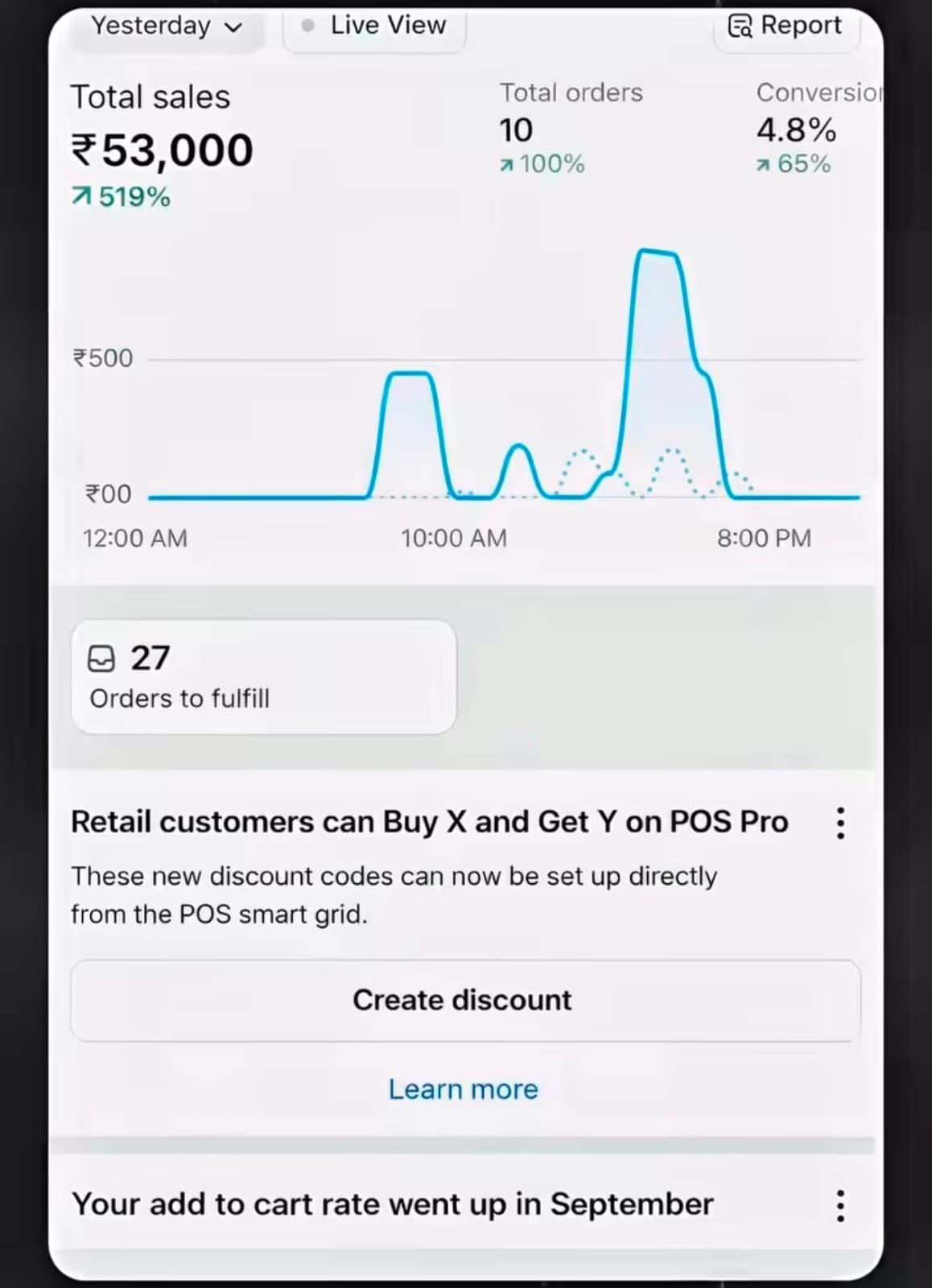The height and width of the screenshot is (1288, 932).
Task: Open the sales Report
Action: [786, 27]
